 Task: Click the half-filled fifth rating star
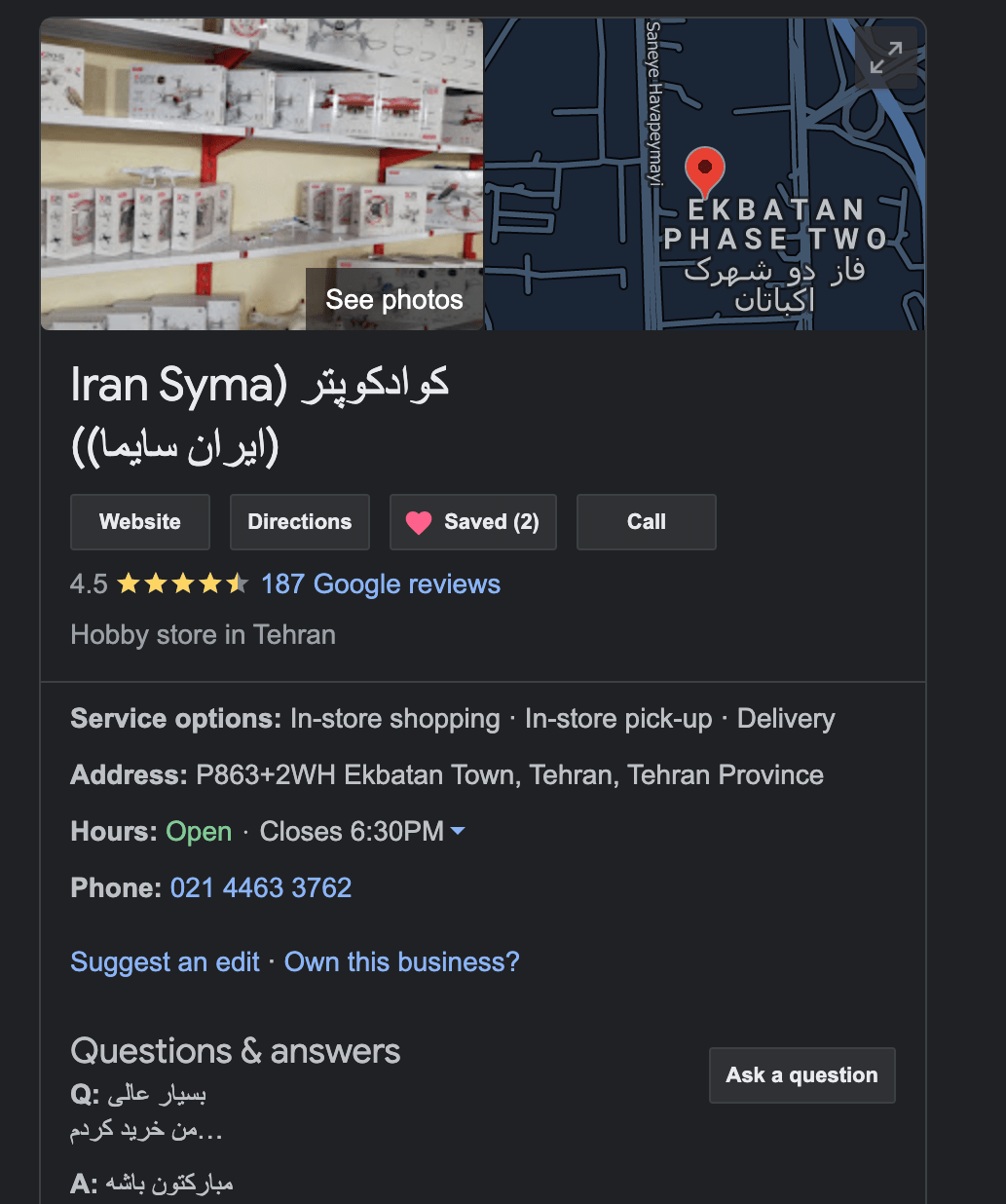[x=239, y=583]
